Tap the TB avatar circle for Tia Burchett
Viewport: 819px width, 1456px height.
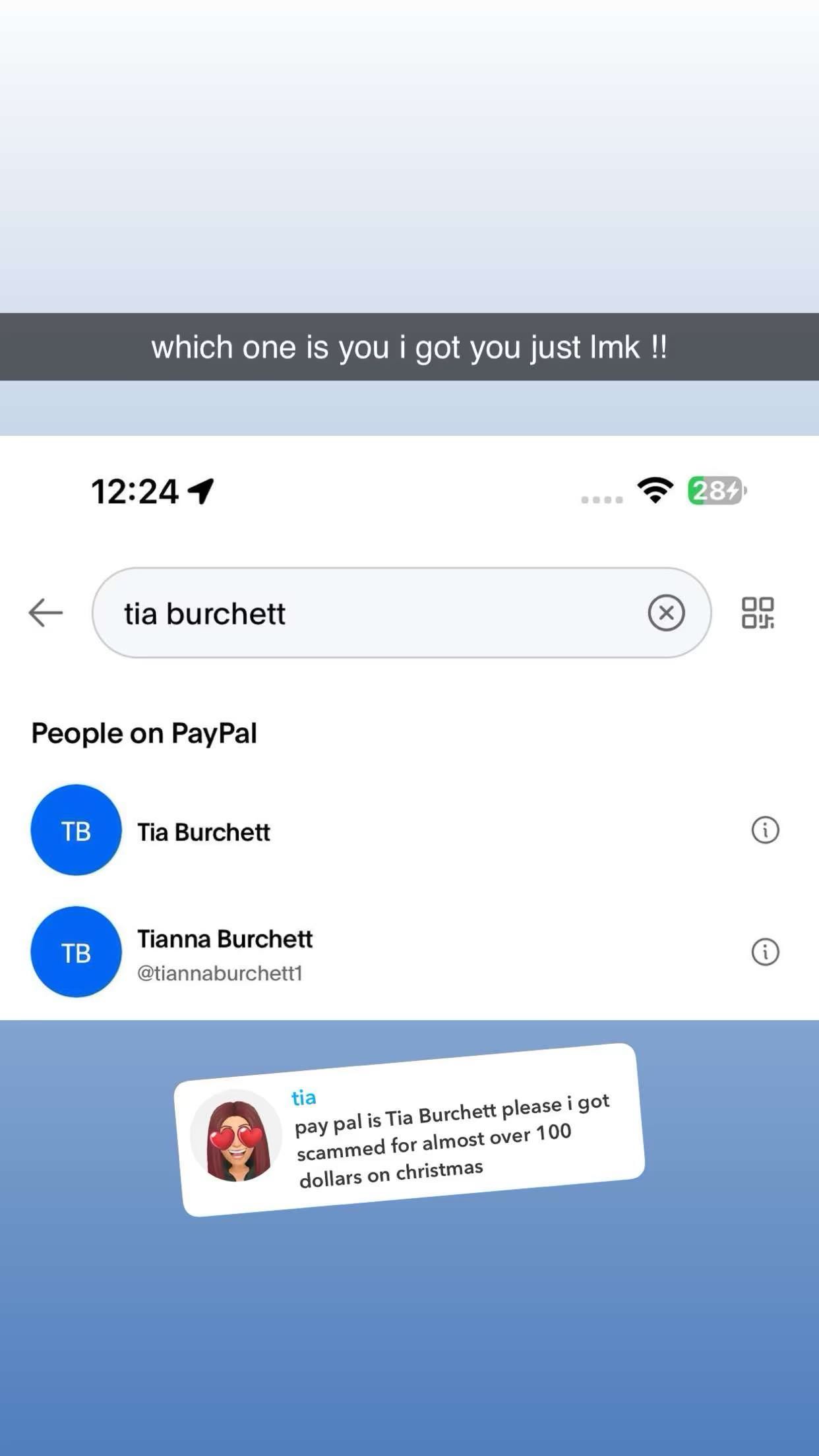click(76, 830)
